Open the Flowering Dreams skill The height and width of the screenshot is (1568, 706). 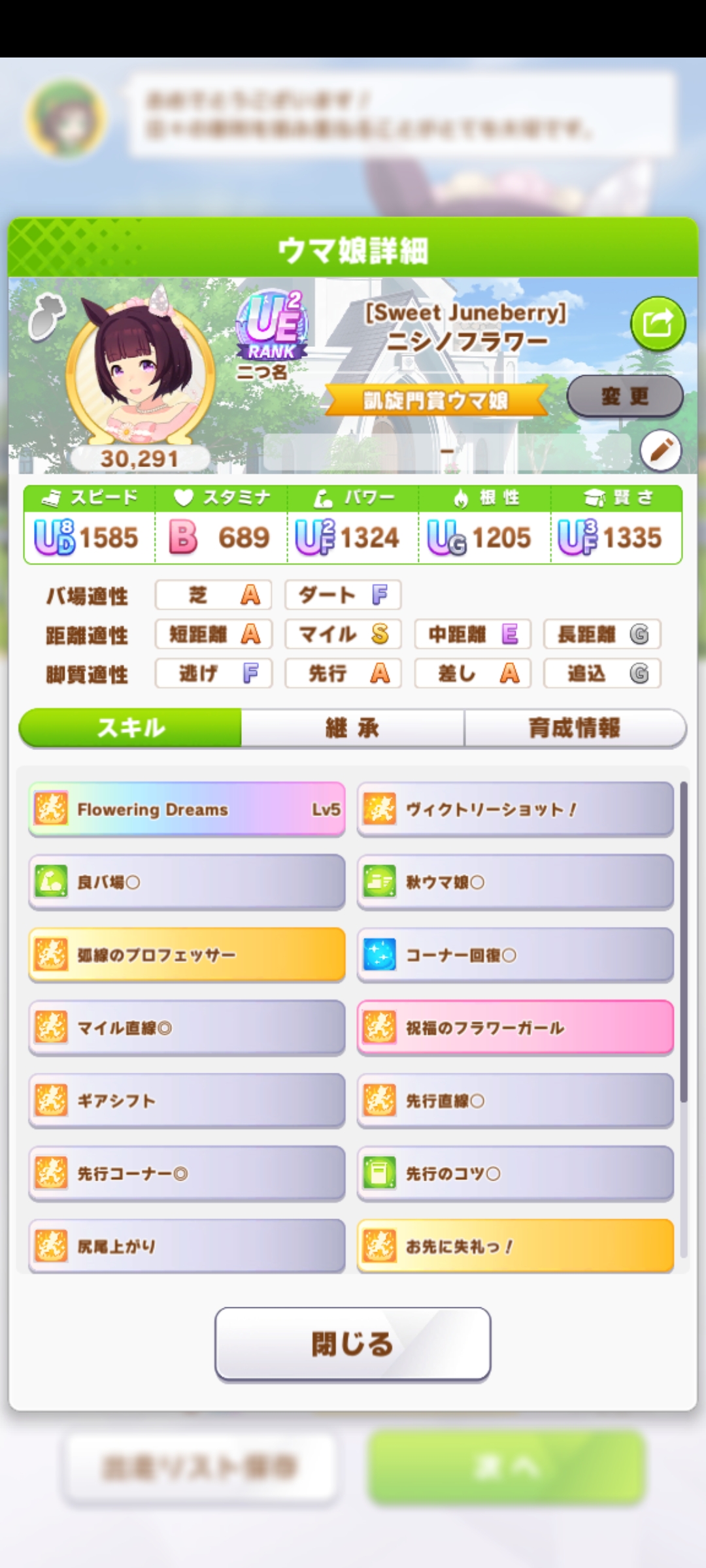click(x=187, y=809)
